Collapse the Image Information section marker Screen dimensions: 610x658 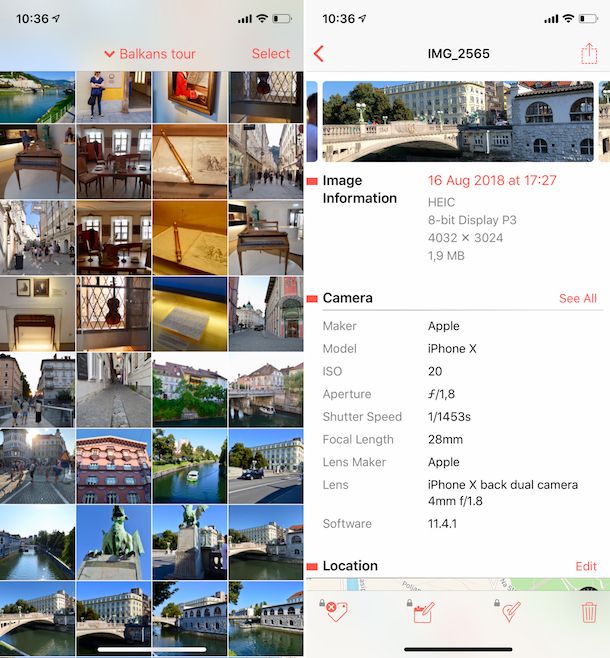[x=312, y=181]
